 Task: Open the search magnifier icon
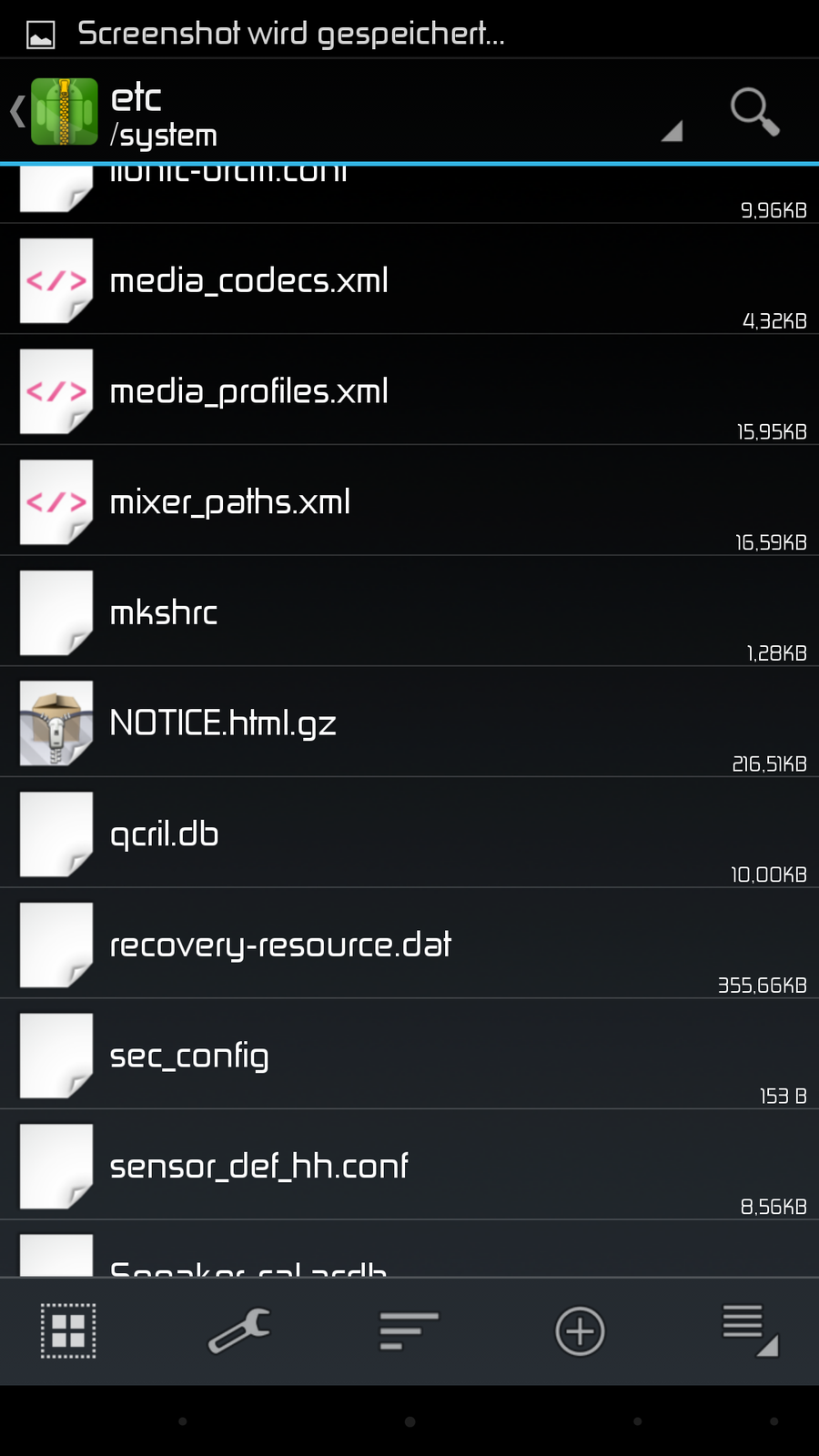tap(754, 112)
